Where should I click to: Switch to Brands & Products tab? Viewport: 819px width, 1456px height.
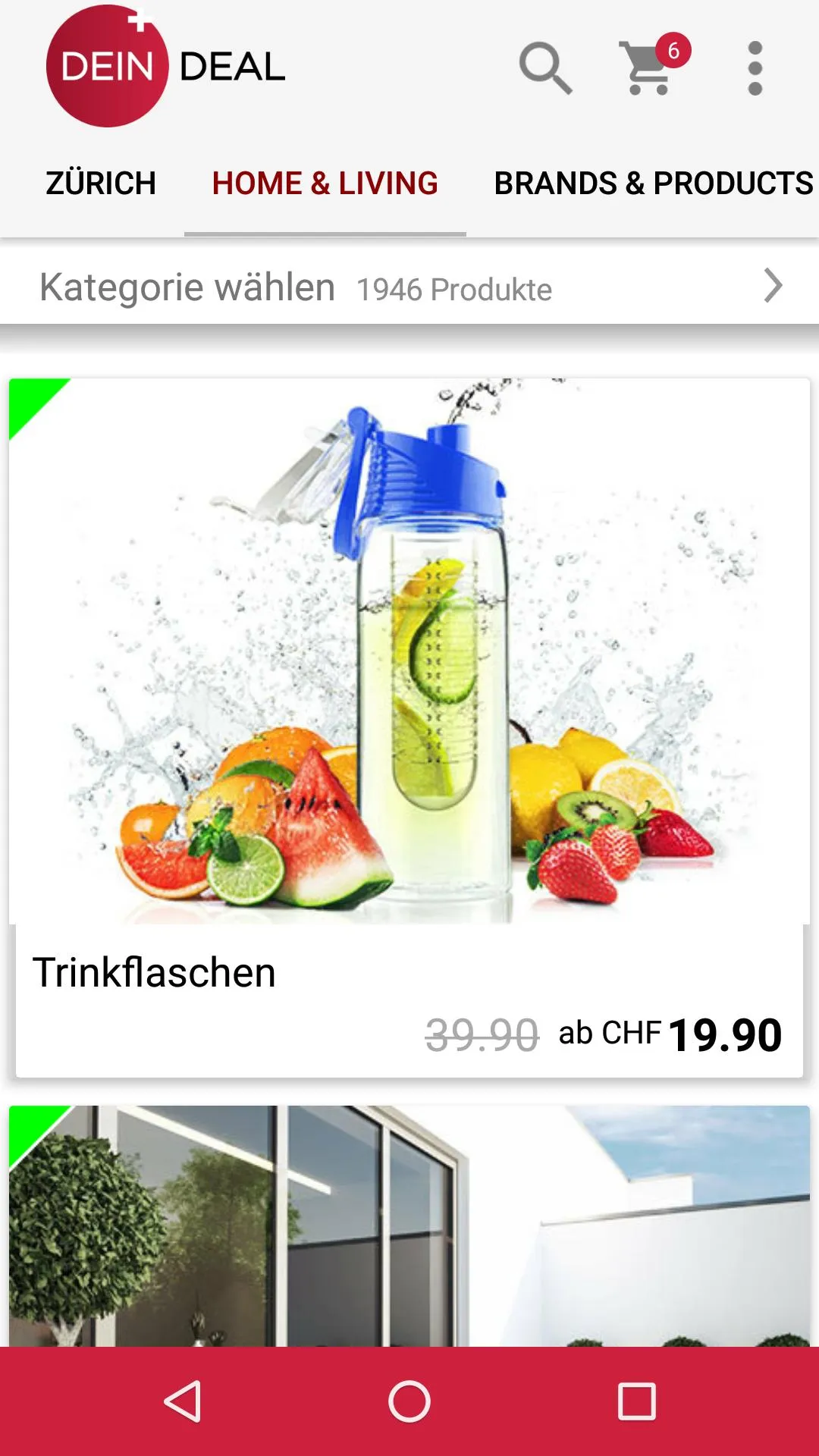click(653, 184)
